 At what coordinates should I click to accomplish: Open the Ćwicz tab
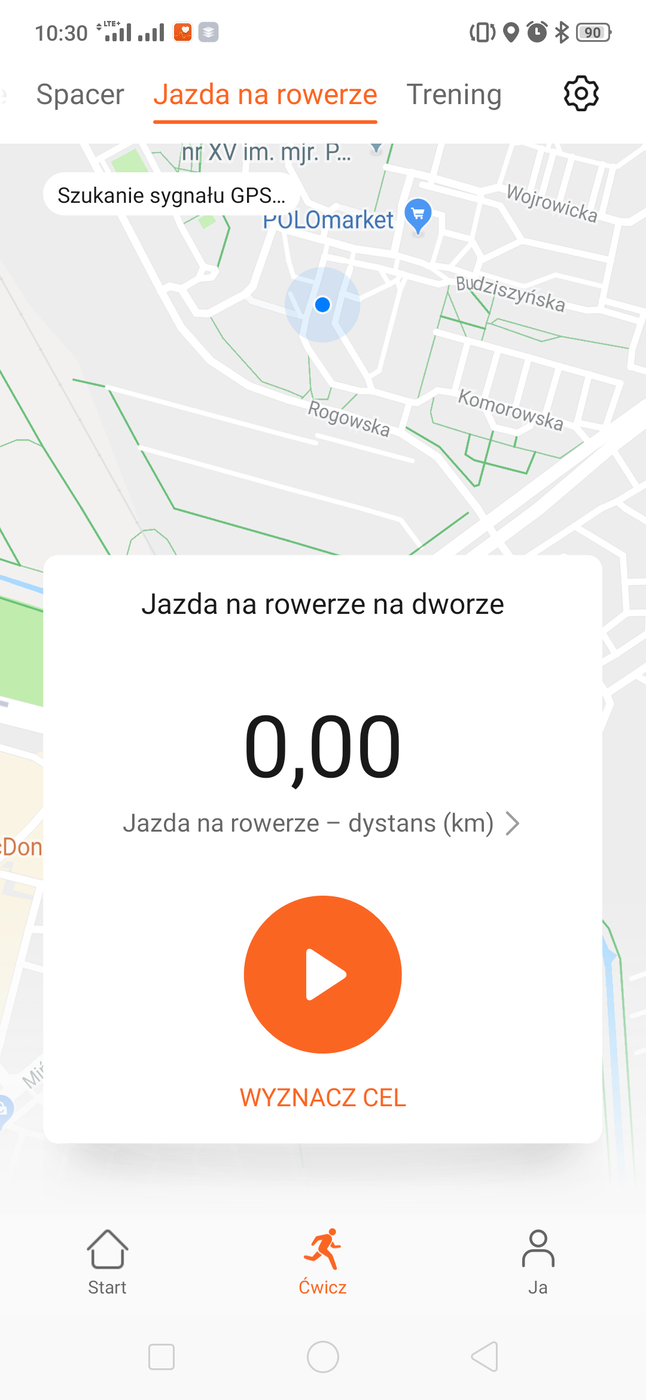323,1262
